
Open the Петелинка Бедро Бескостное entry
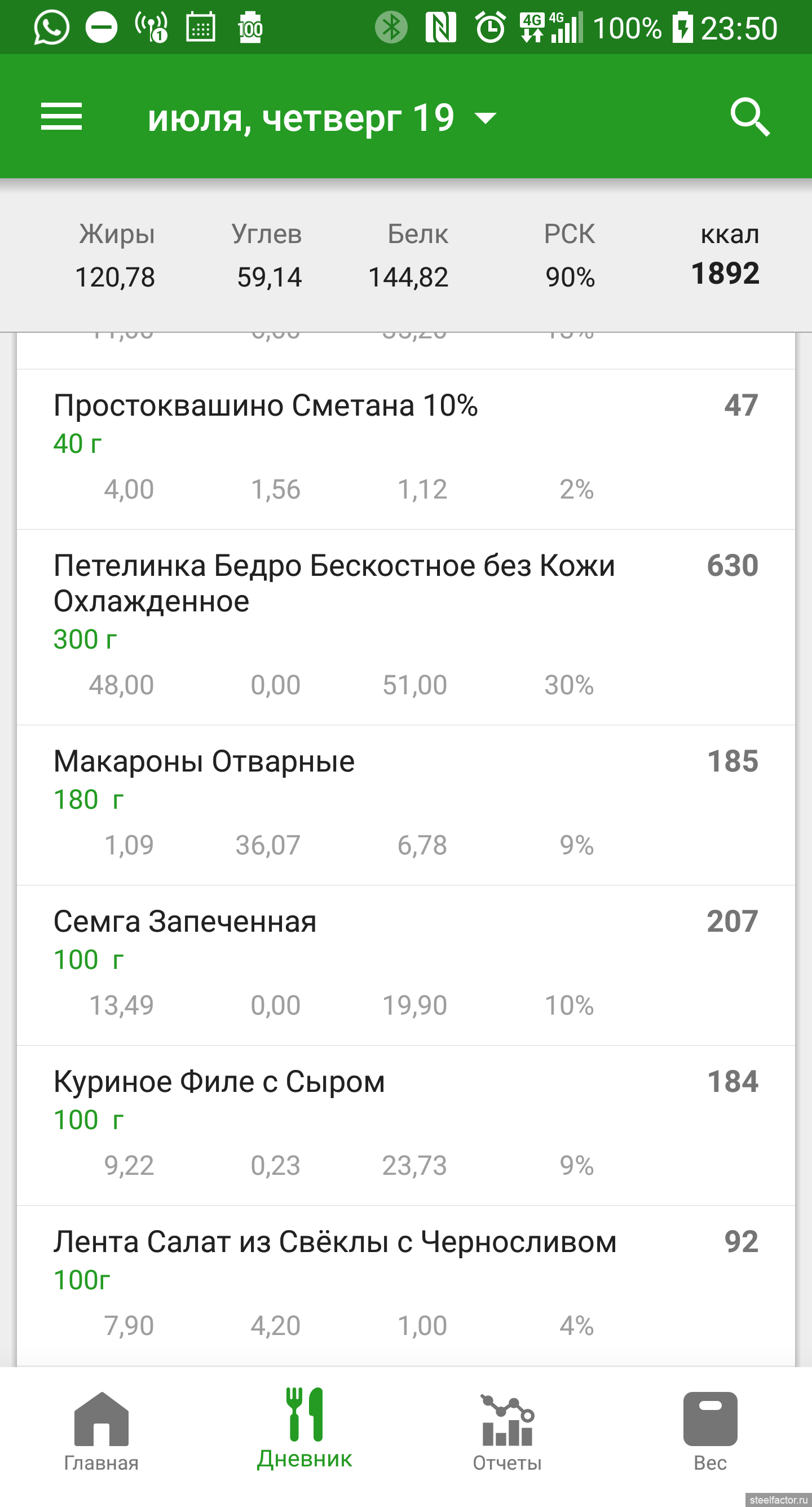click(406, 627)
